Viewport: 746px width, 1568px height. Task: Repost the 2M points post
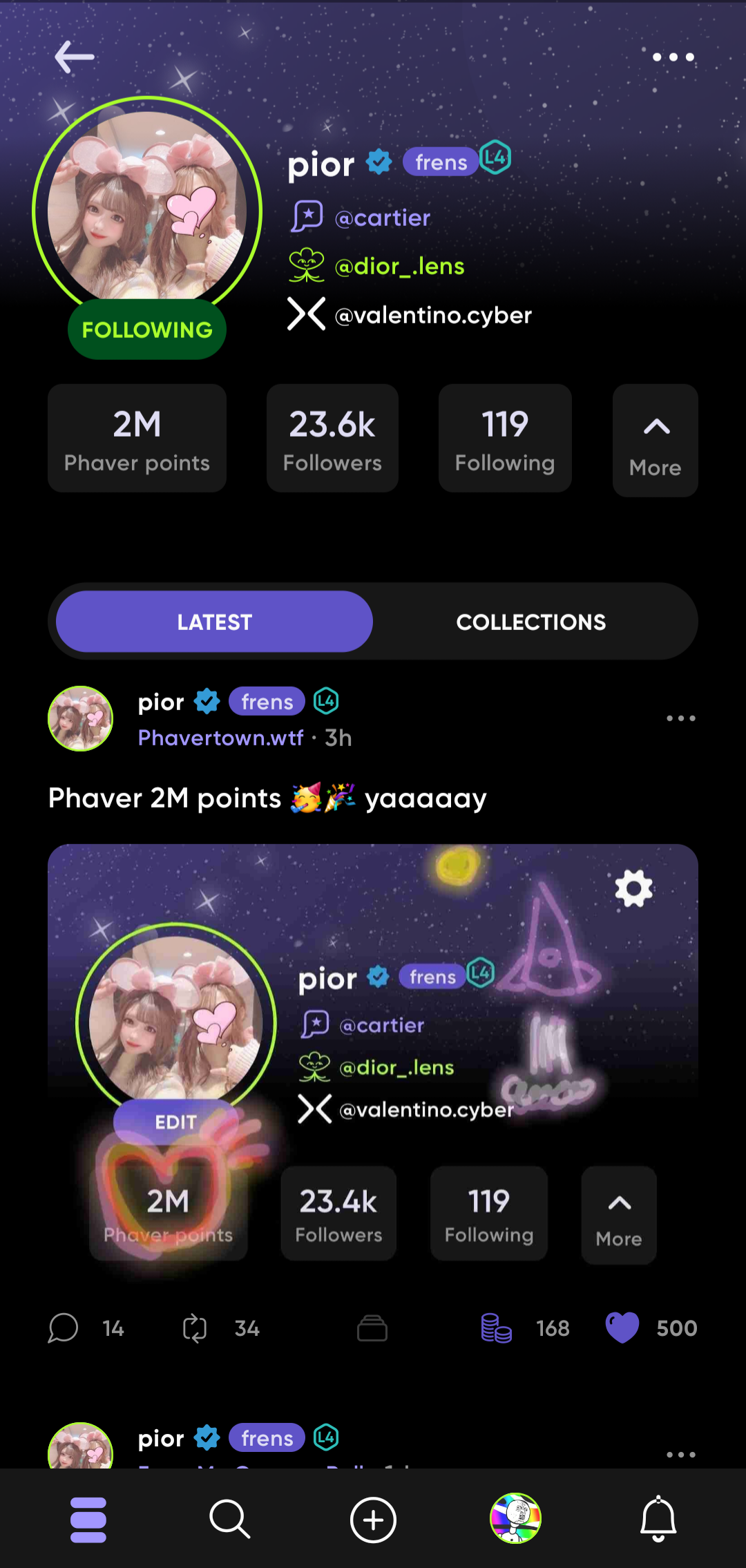click(195, 1328)
